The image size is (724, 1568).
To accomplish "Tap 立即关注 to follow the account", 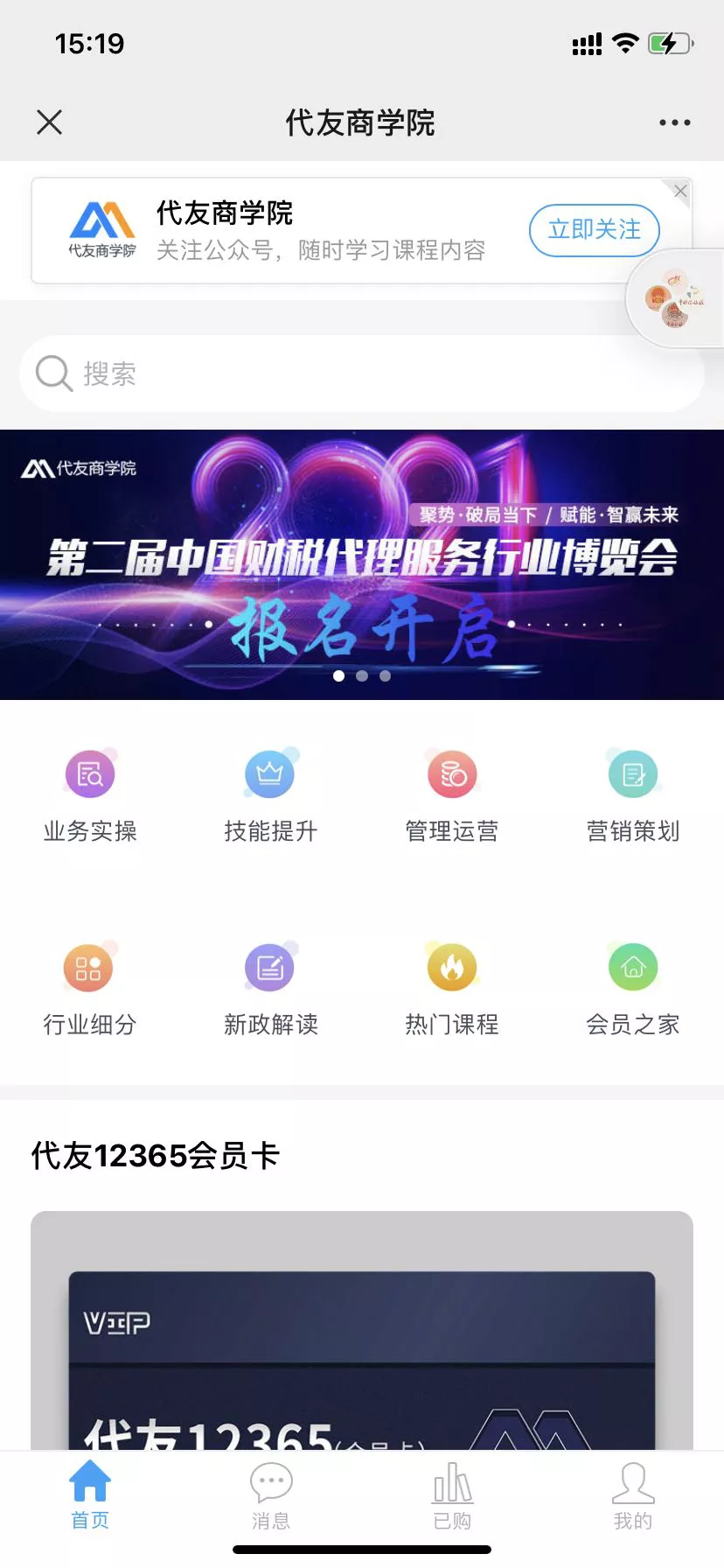I will click(594, 230).
